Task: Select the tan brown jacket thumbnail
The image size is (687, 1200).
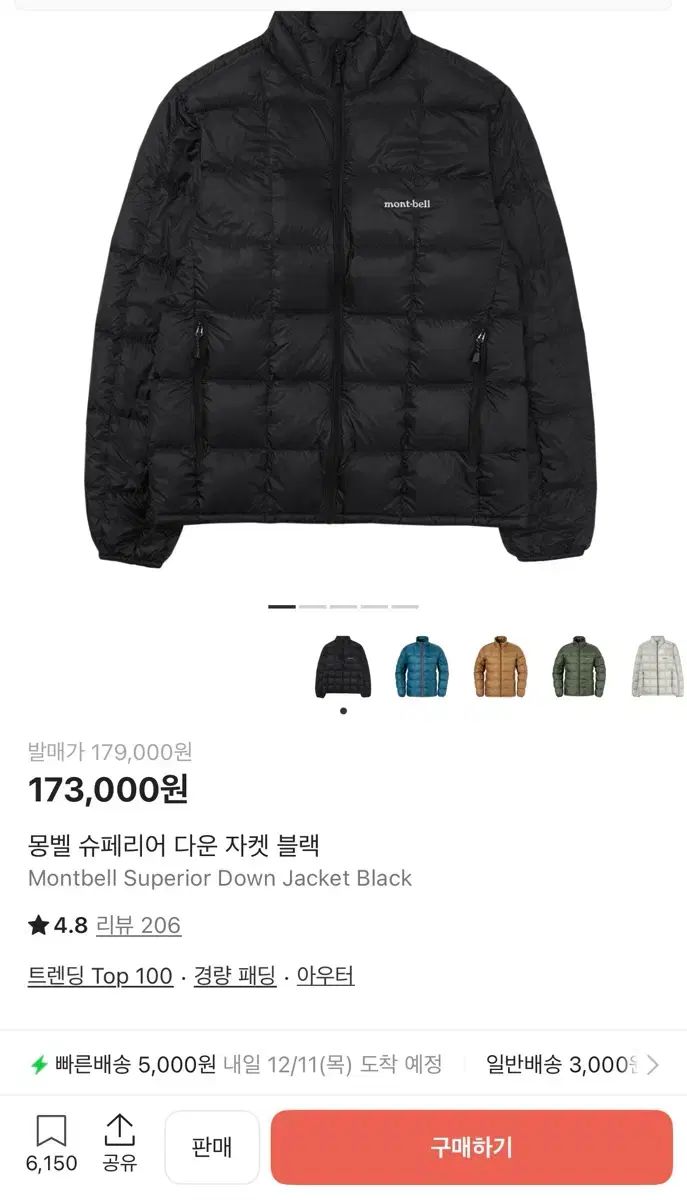Action: (x=500, y=666)
